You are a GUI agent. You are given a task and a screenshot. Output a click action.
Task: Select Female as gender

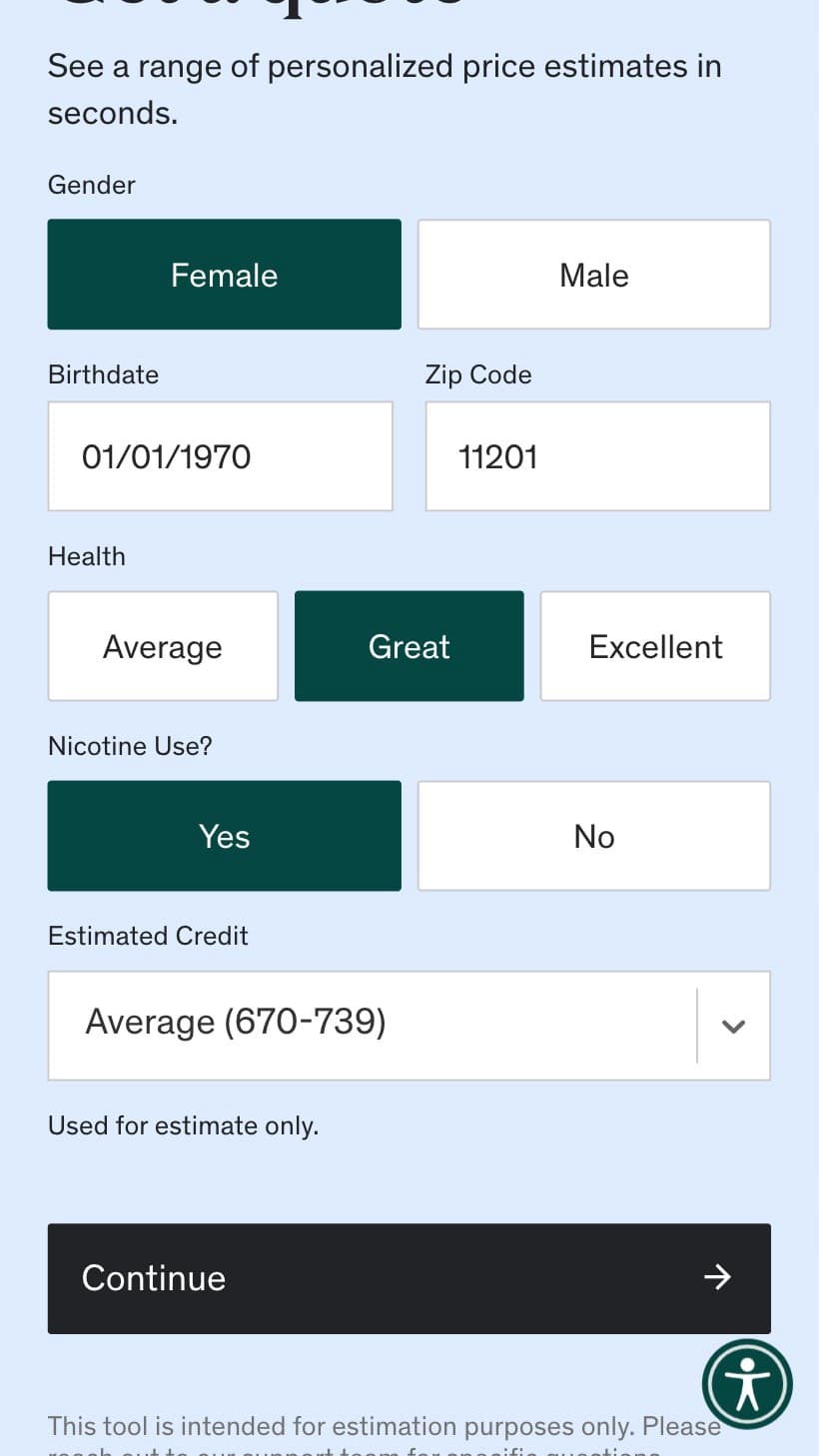click(x=224, y=275)
